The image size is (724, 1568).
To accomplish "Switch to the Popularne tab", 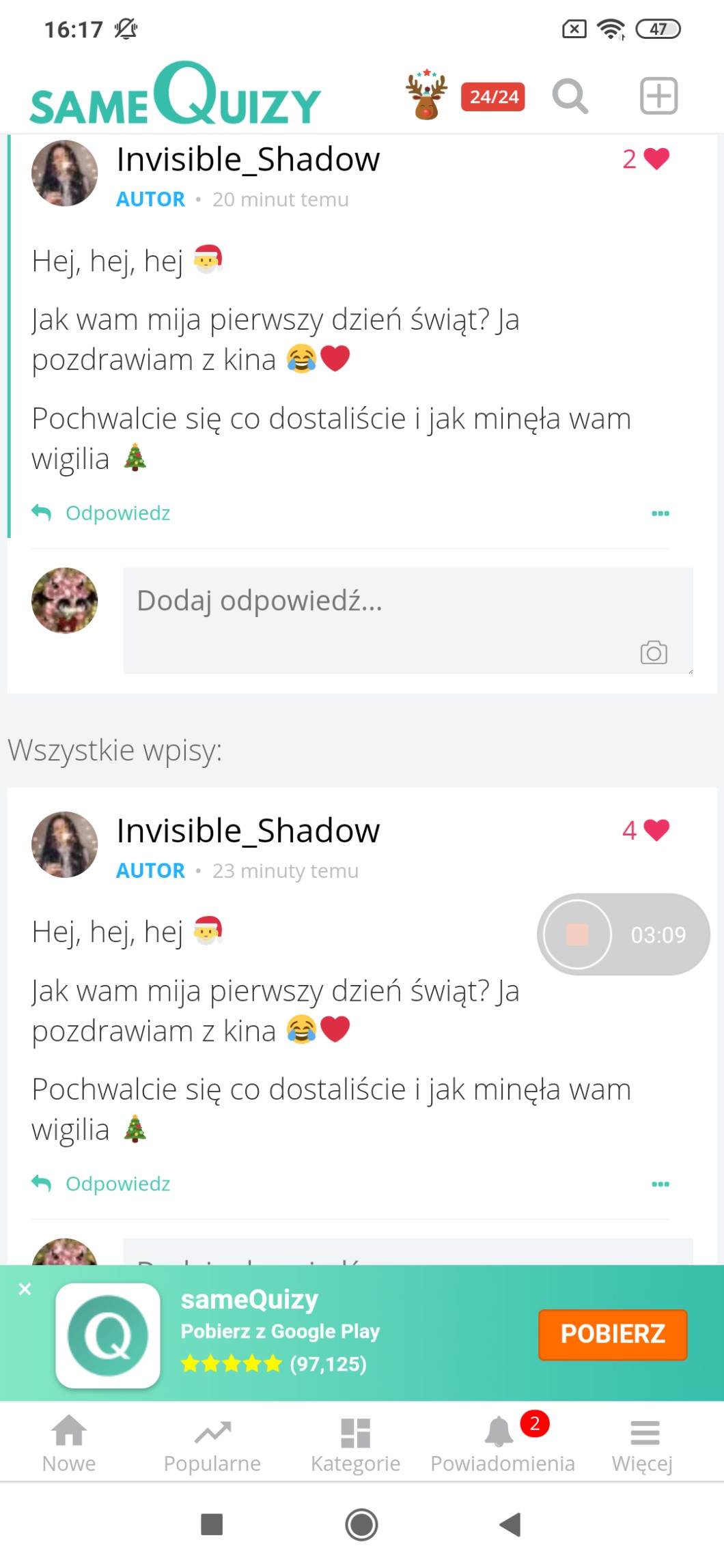I will [212, 1443].
